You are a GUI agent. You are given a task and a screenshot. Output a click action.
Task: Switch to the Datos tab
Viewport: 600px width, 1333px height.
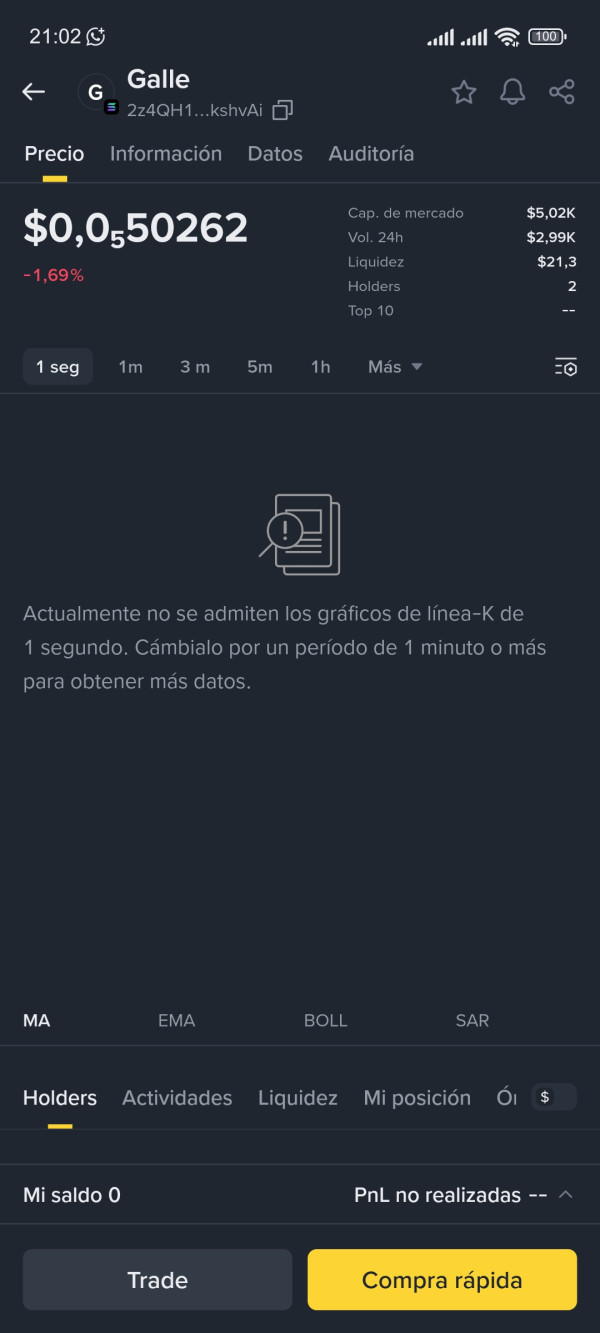tap(275, 154)
